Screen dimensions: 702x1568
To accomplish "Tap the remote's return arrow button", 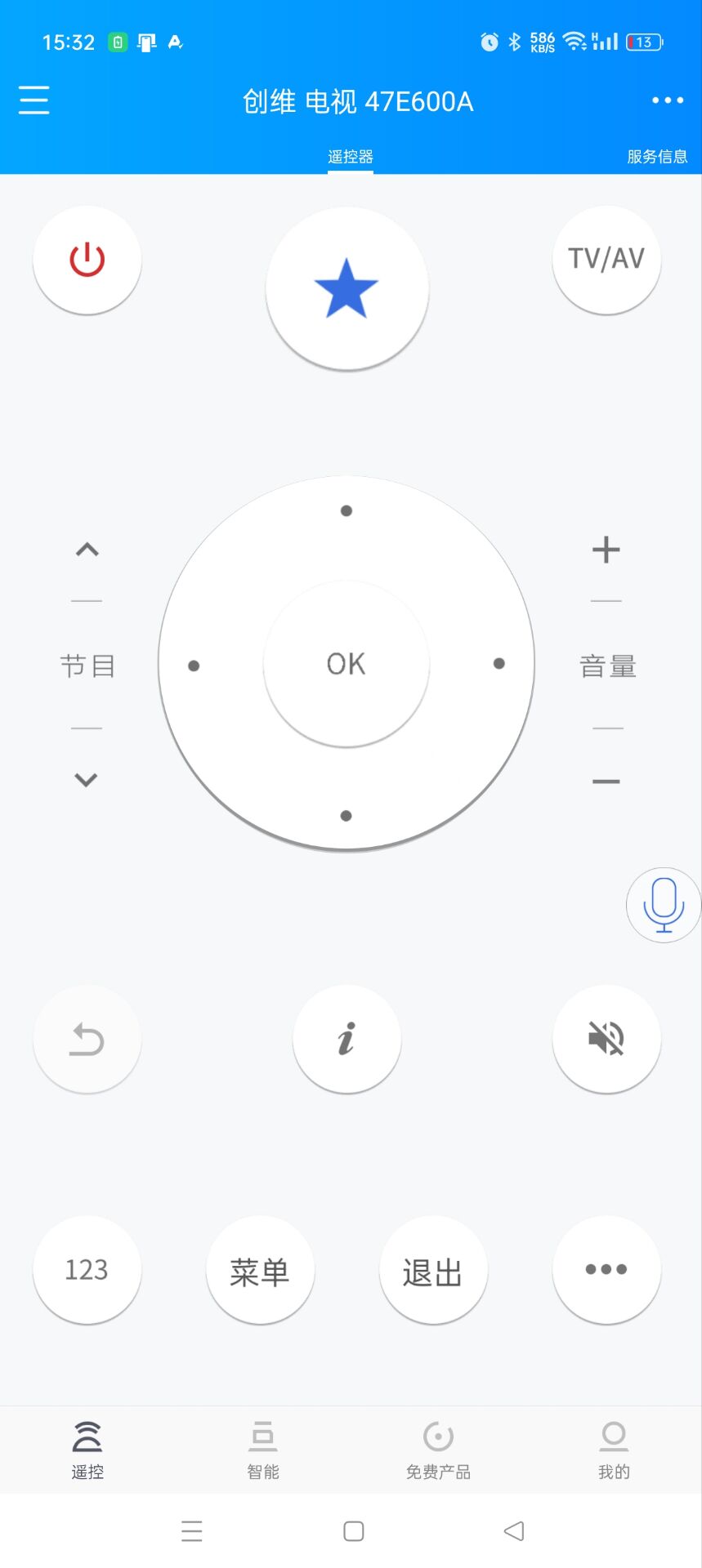I will [x=87, y=1040].
